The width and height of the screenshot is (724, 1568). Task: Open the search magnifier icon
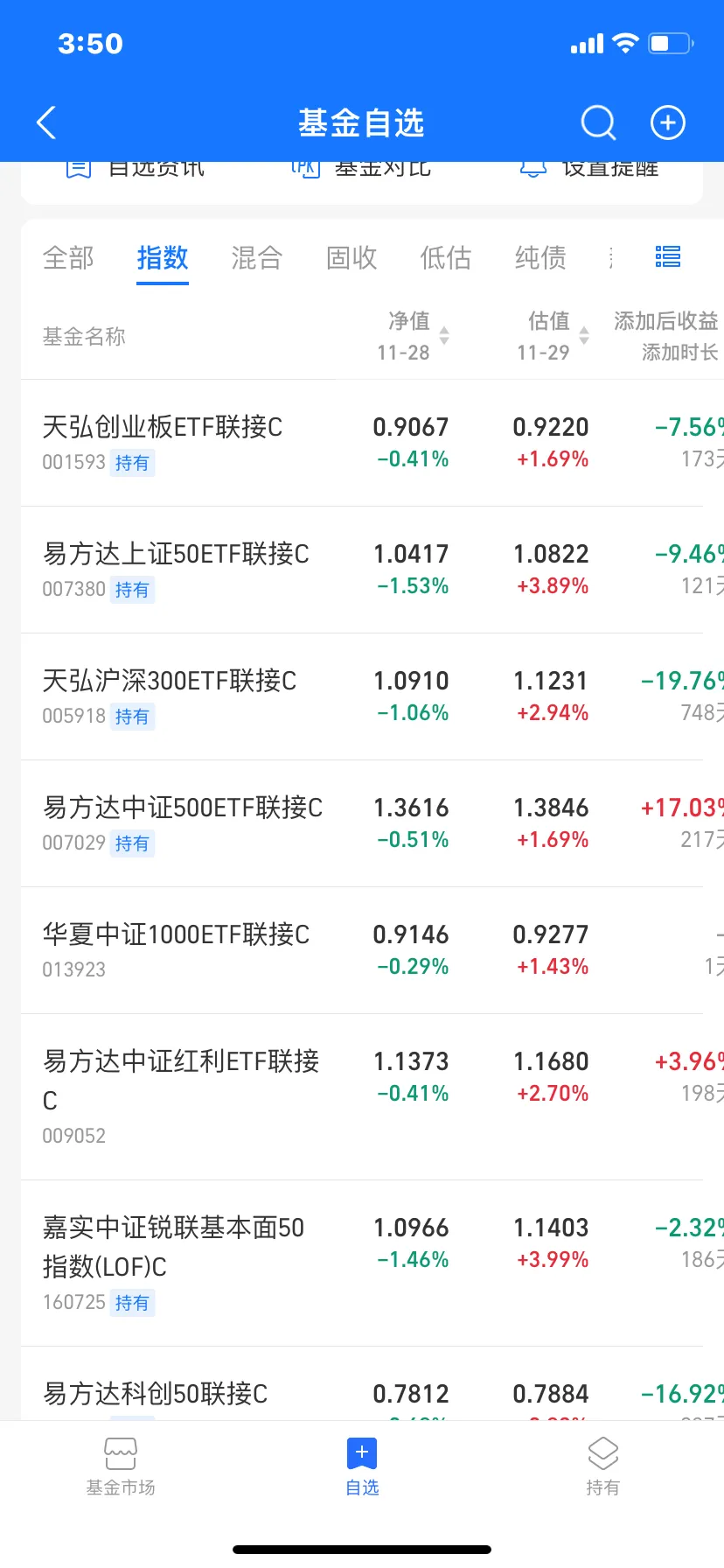coord(598,122)
